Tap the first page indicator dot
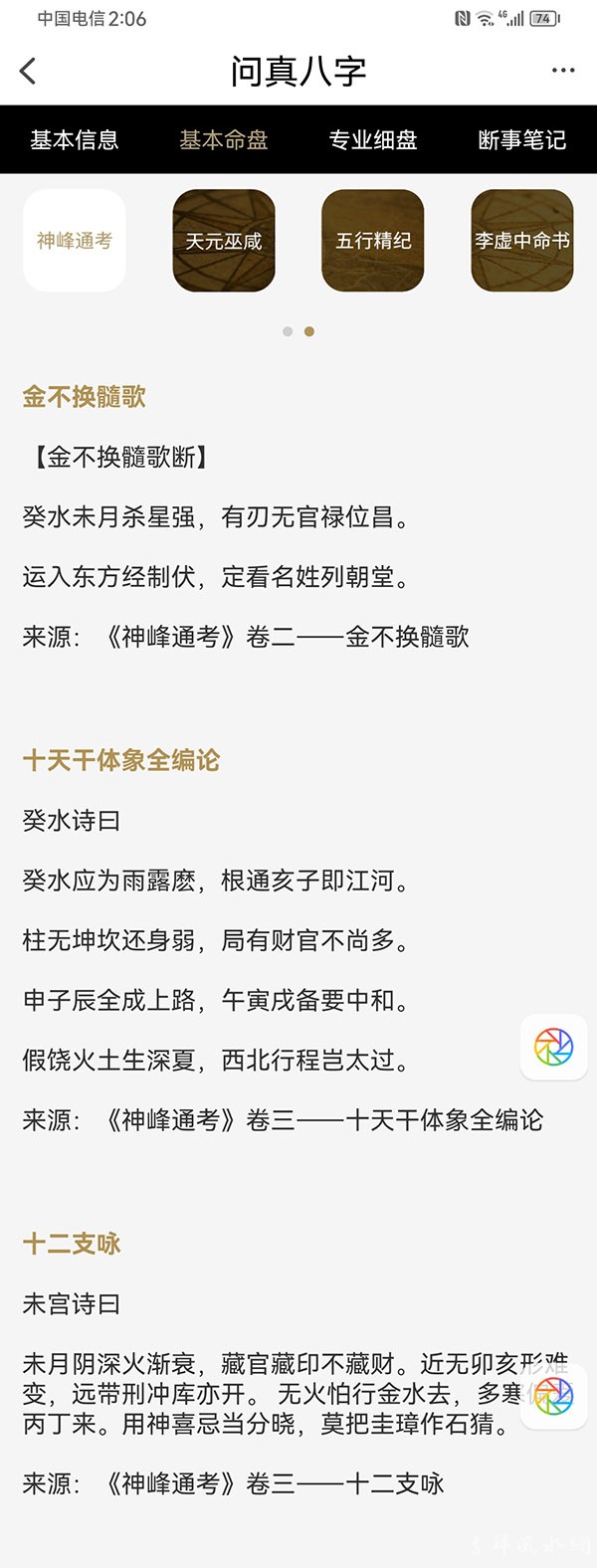 point(288,331)
